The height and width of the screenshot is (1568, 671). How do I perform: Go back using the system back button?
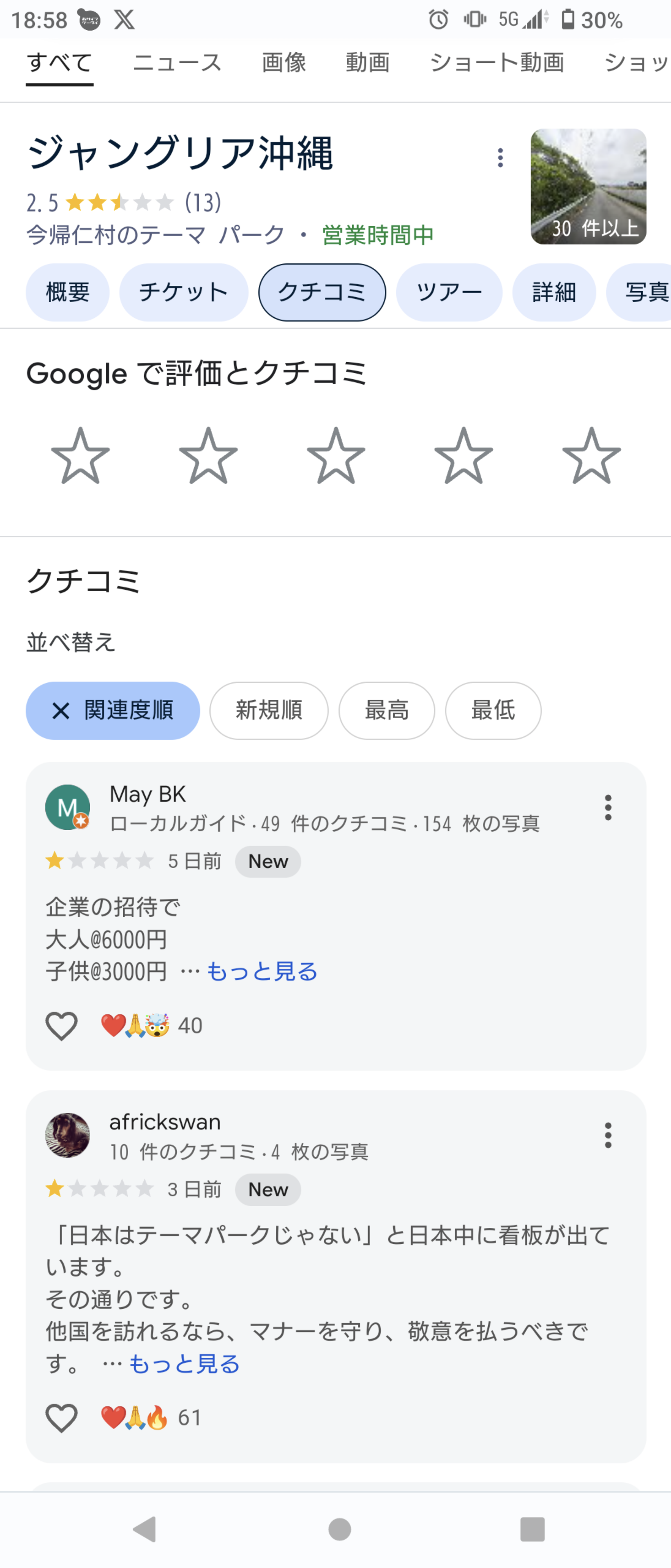[x=145, y=1529]
